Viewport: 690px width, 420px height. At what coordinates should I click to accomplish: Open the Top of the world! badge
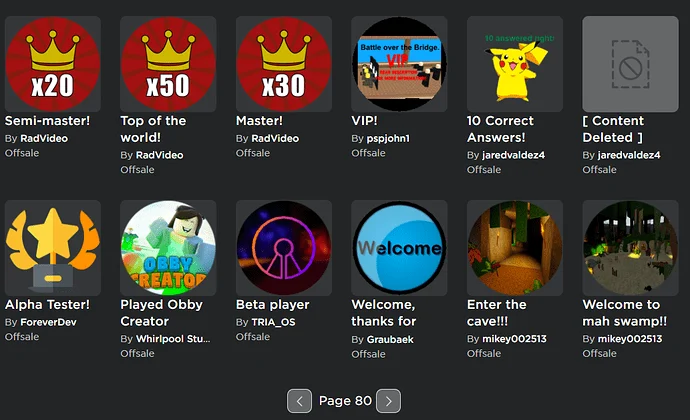167,64
